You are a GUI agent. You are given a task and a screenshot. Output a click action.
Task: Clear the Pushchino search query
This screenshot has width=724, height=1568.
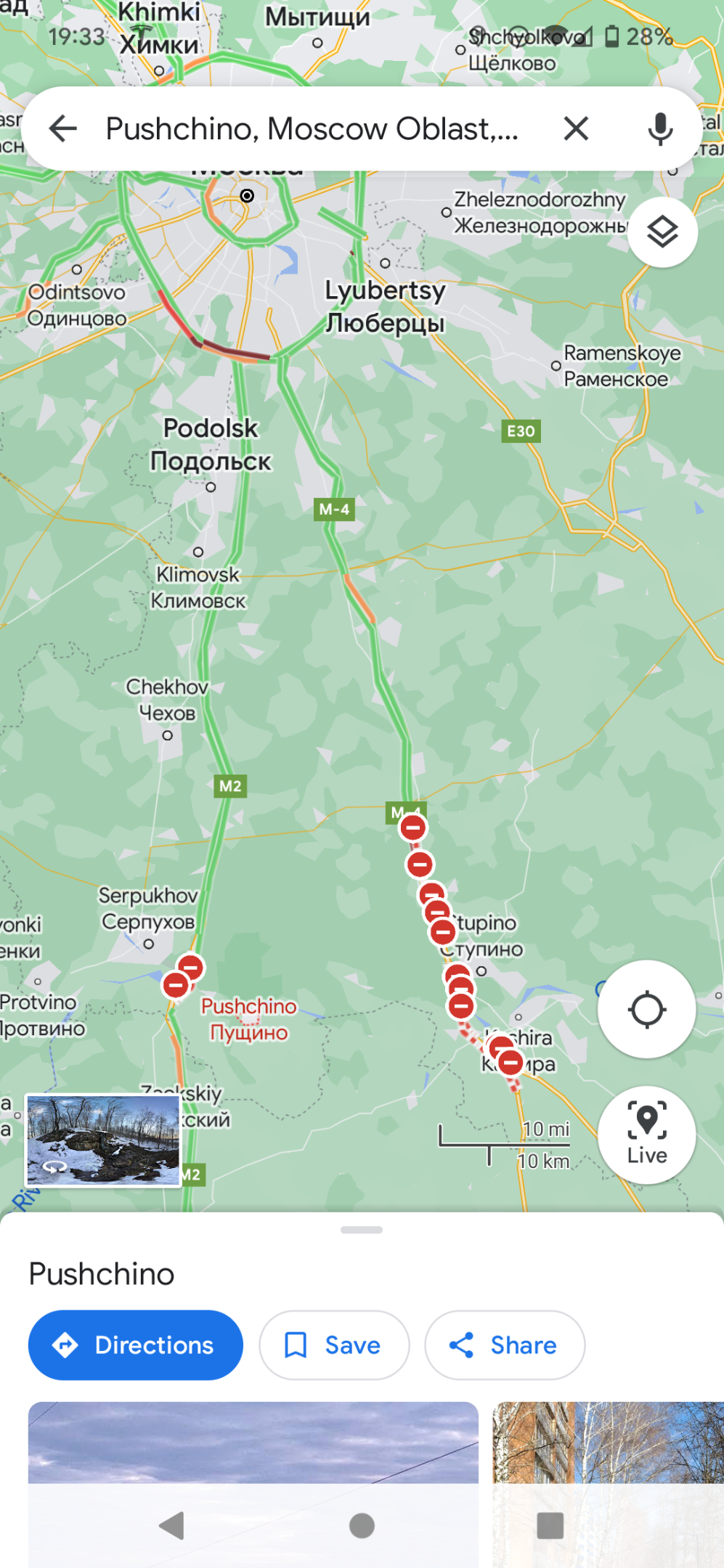point(576,128)
